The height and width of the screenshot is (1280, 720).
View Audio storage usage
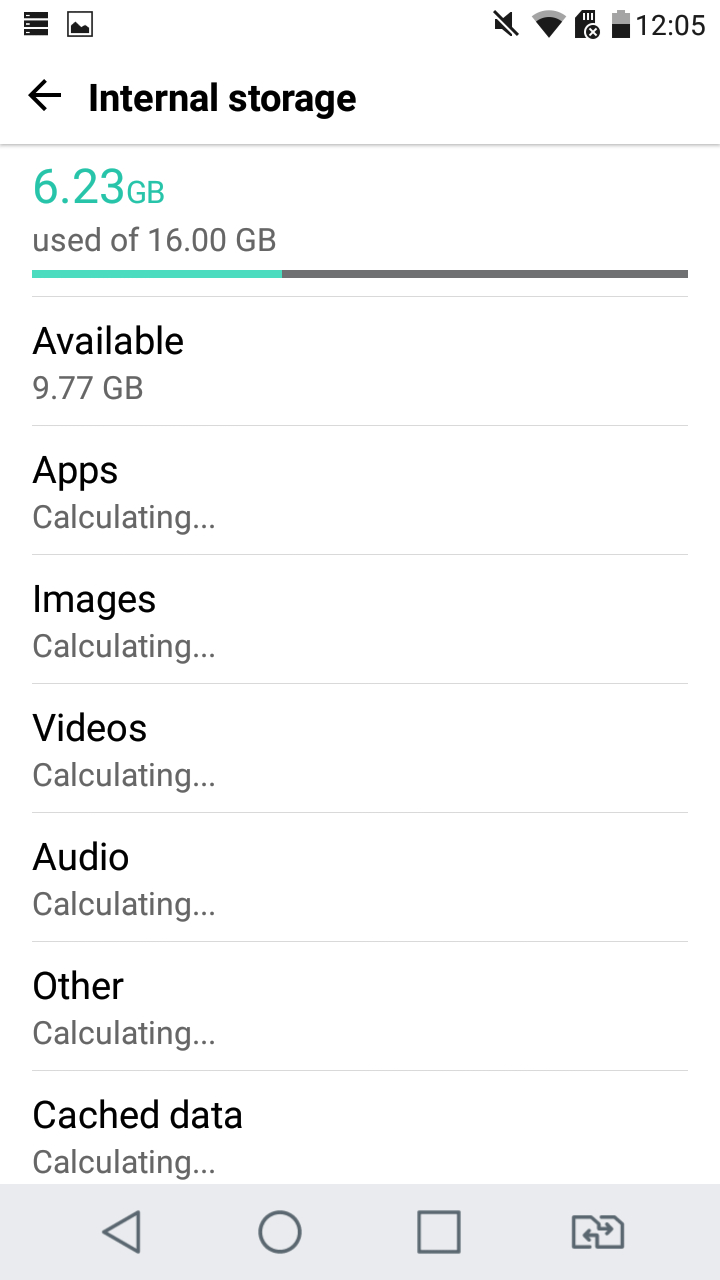[x=360, y=878]
